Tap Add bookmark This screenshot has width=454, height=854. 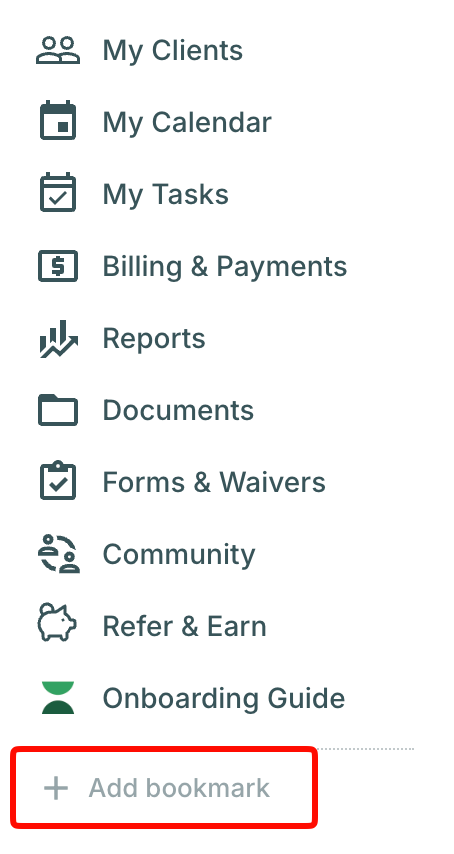pos(164,788)
